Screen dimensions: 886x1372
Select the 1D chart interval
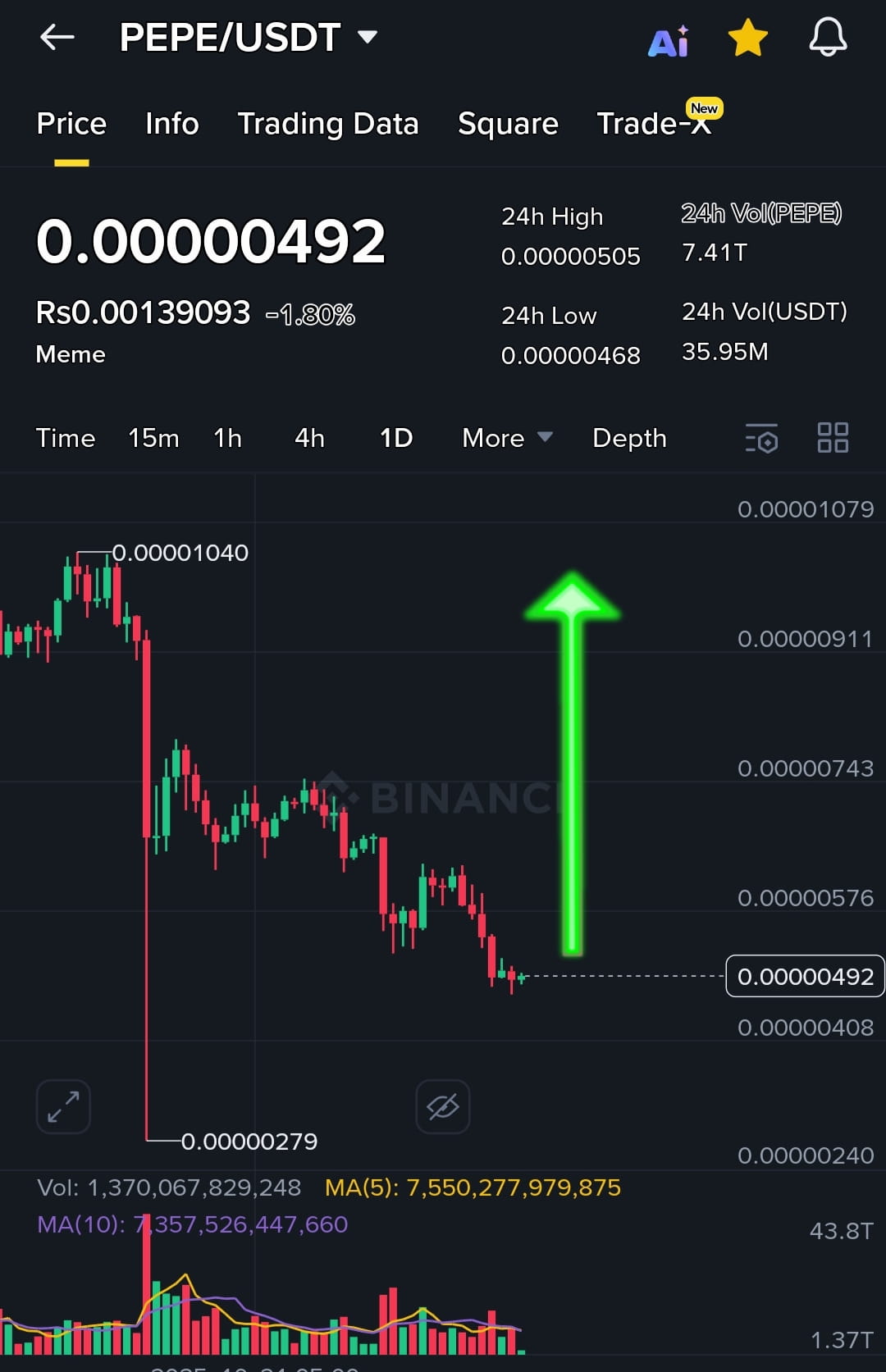(396, 438)
